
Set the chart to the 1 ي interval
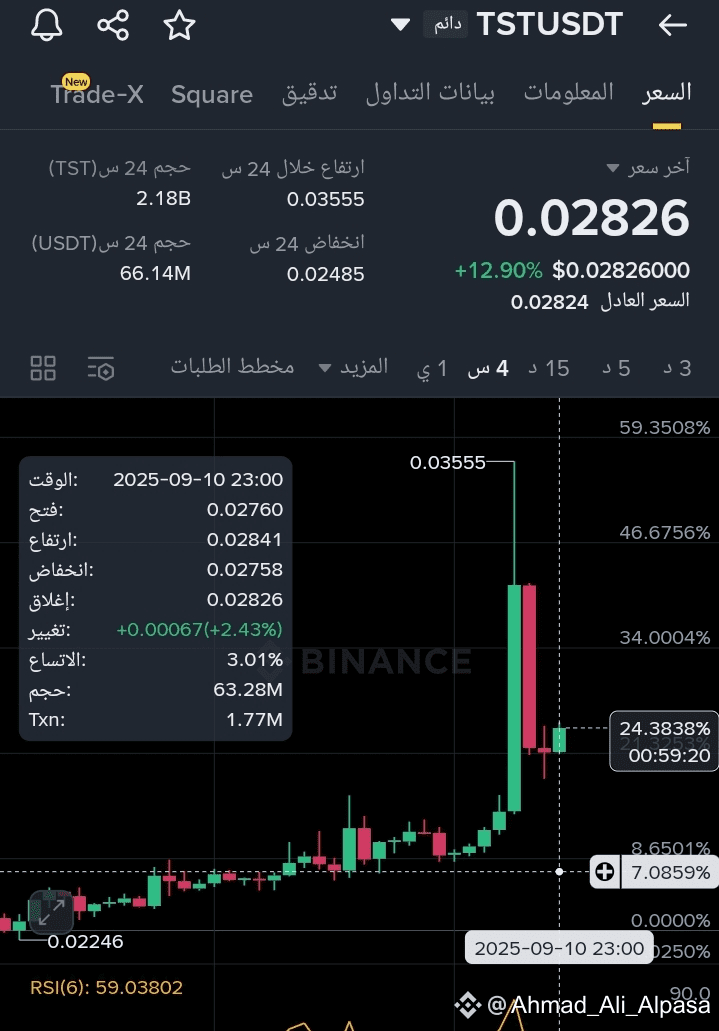tap(431, 368)
